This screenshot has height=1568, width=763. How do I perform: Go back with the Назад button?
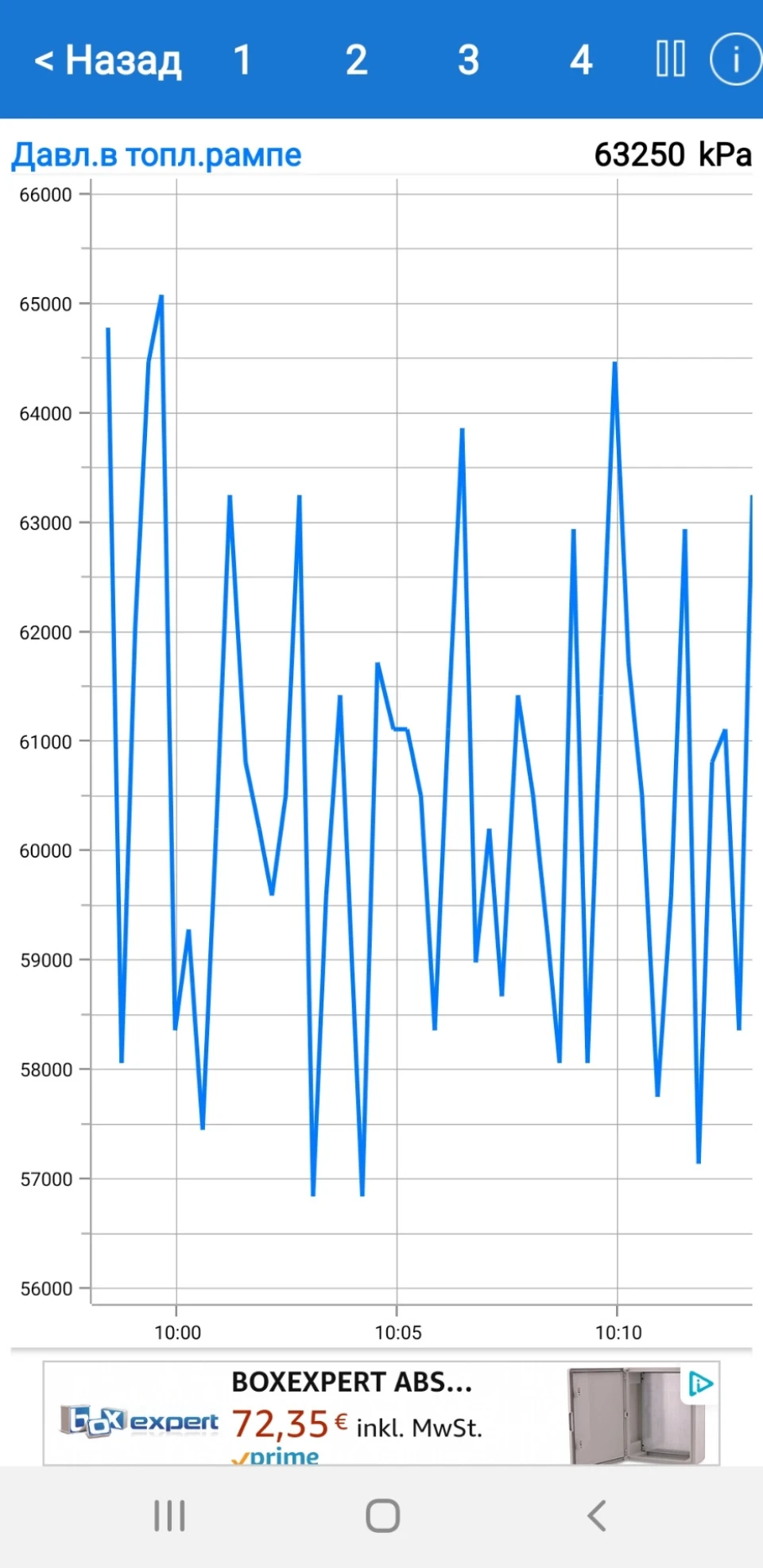coord(108,60)
